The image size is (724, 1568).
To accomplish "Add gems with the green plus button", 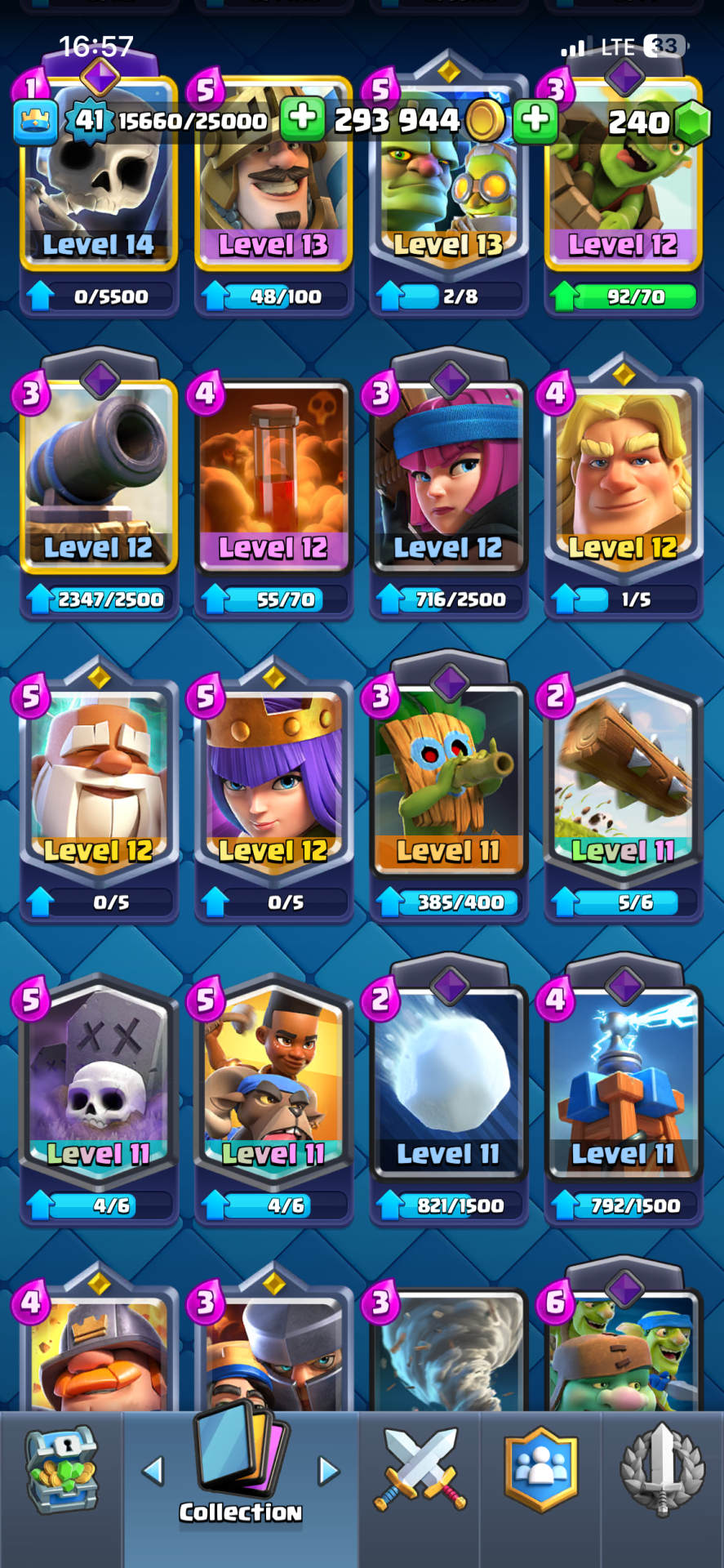I will click(x=303, y=119).
